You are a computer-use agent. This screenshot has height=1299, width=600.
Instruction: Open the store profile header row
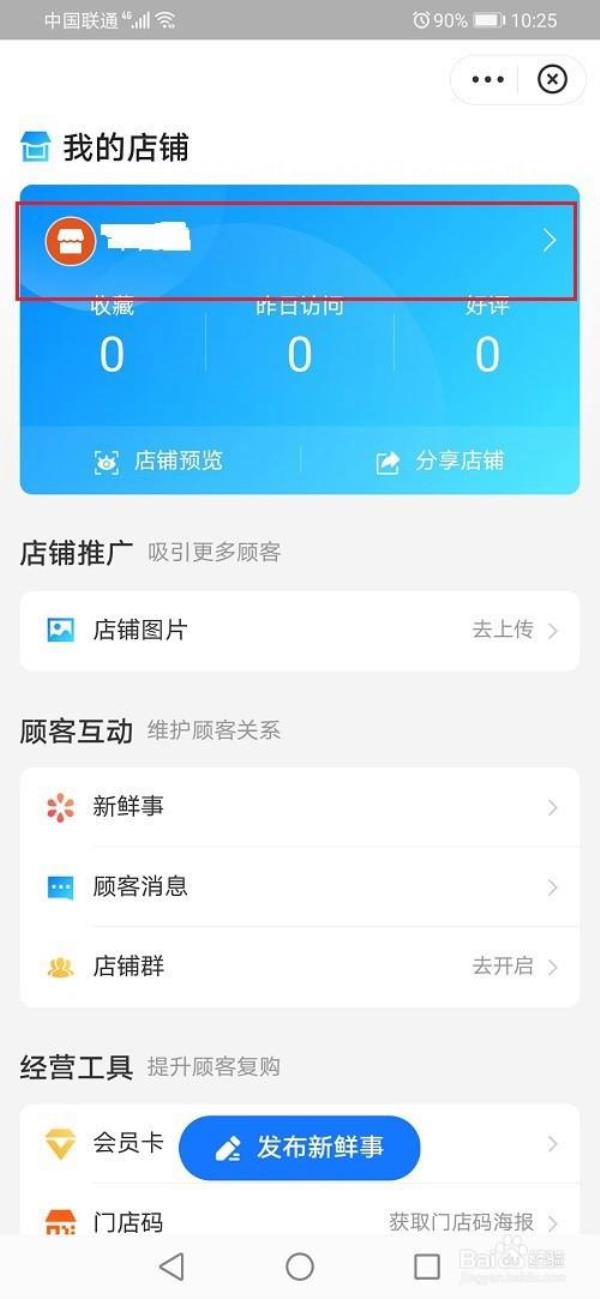click(x=296, y=240)
